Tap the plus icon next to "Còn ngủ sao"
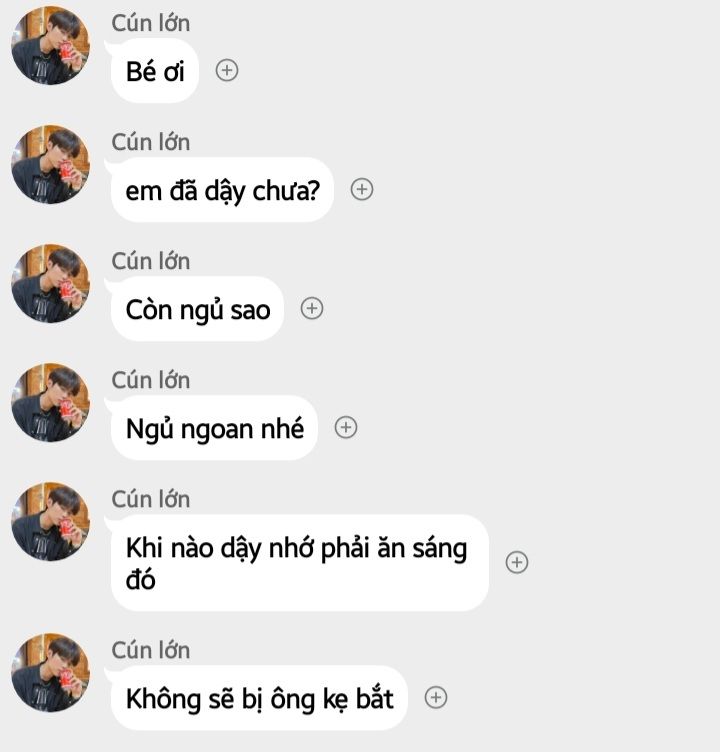Image resolution: width=720 pixels, height=752 pixels. pyautogui.click(x=312, y=309)
